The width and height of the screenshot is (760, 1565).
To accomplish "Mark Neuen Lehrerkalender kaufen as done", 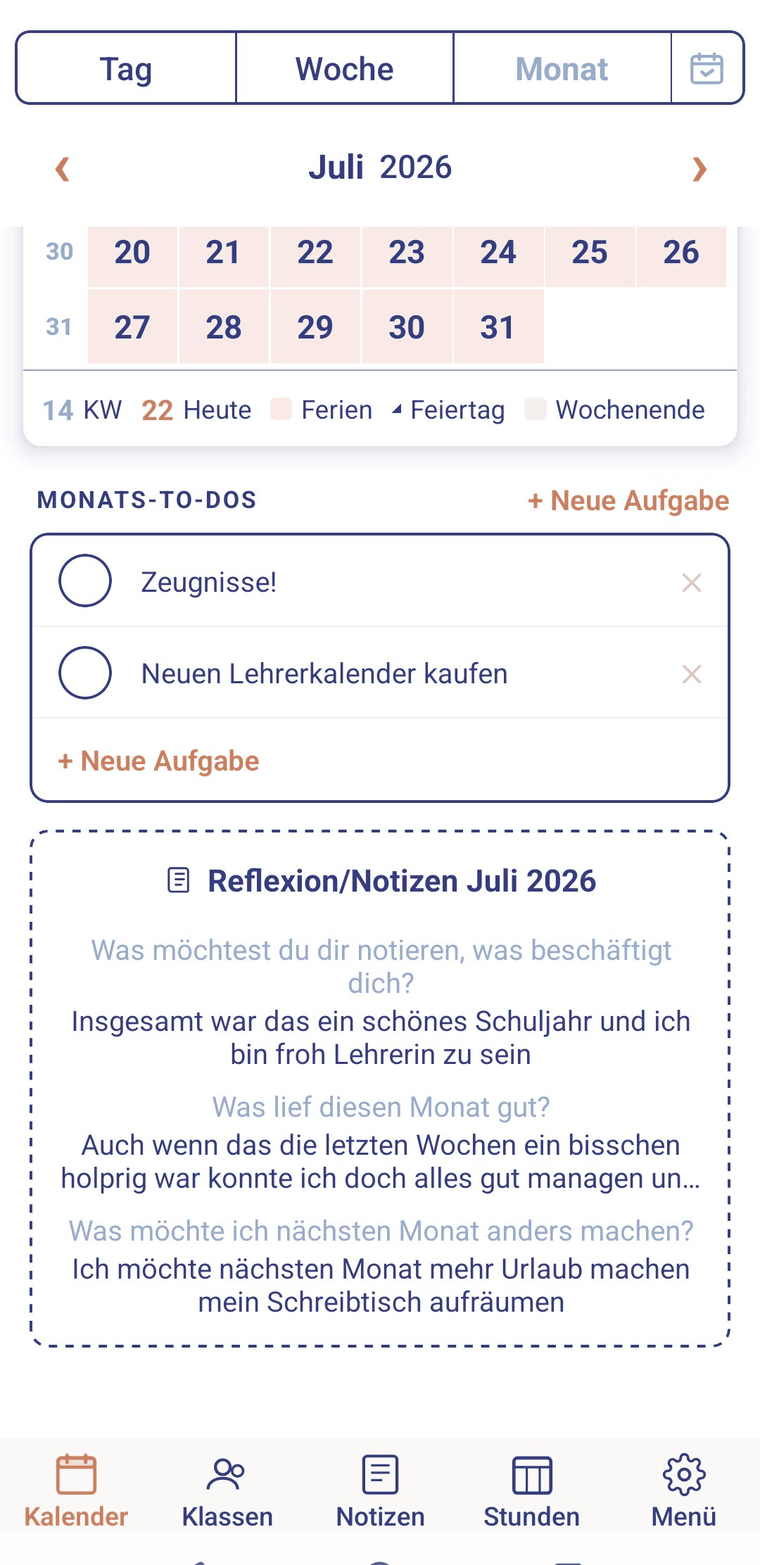I will point(85,673).
